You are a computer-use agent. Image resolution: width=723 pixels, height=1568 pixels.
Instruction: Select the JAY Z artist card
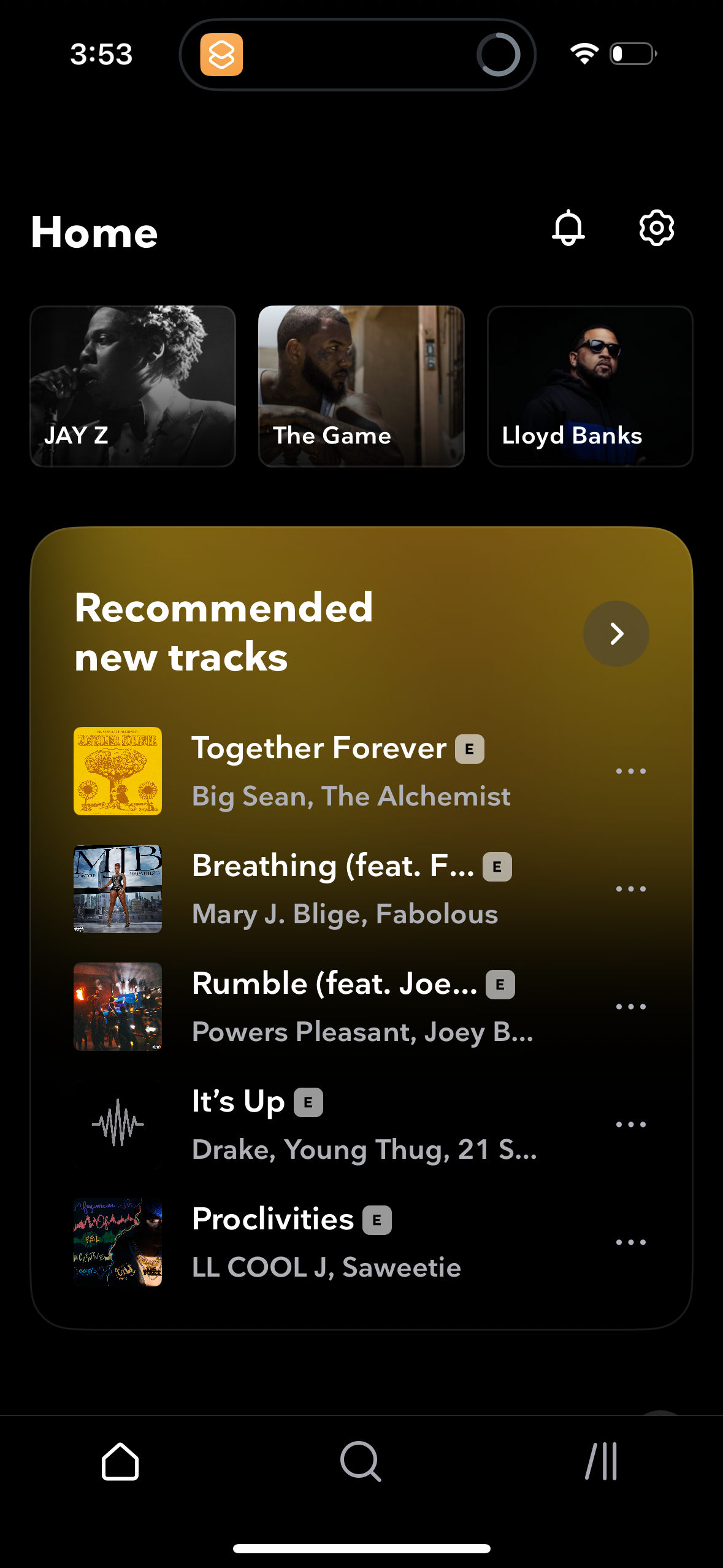pos(132,385)
